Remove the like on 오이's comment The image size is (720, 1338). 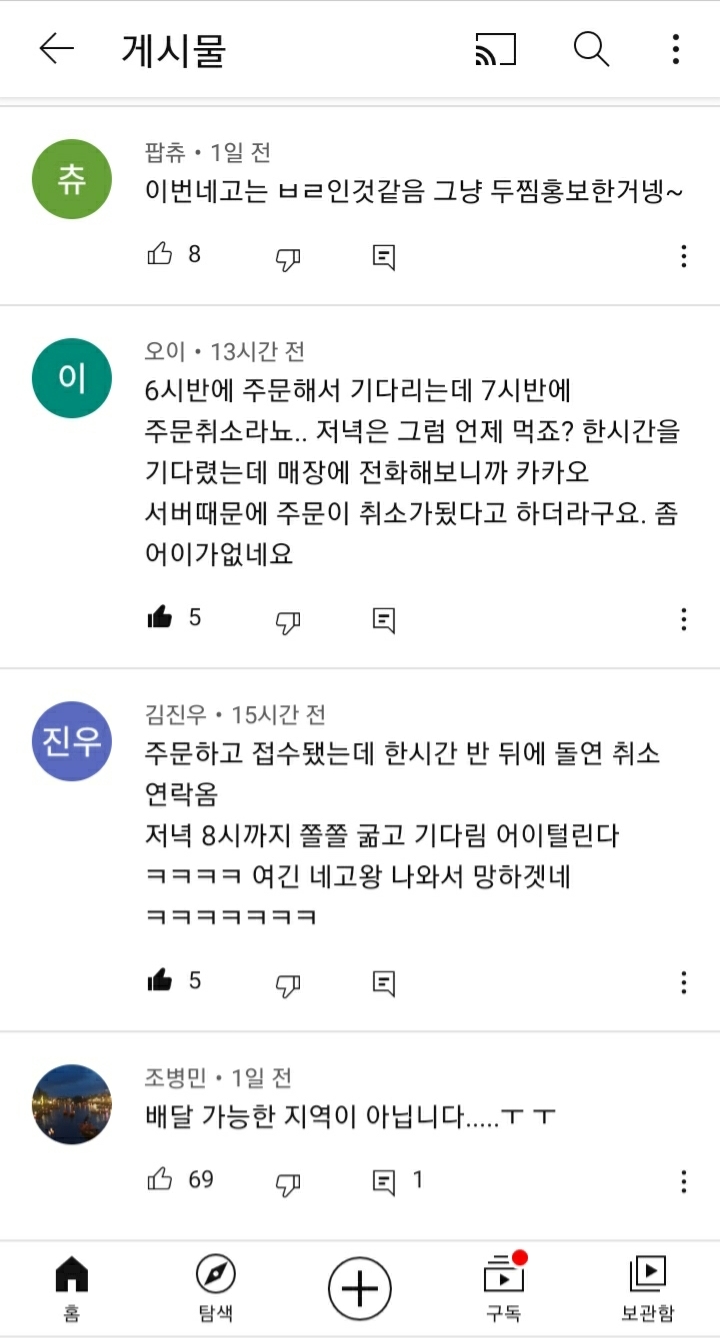160,618
